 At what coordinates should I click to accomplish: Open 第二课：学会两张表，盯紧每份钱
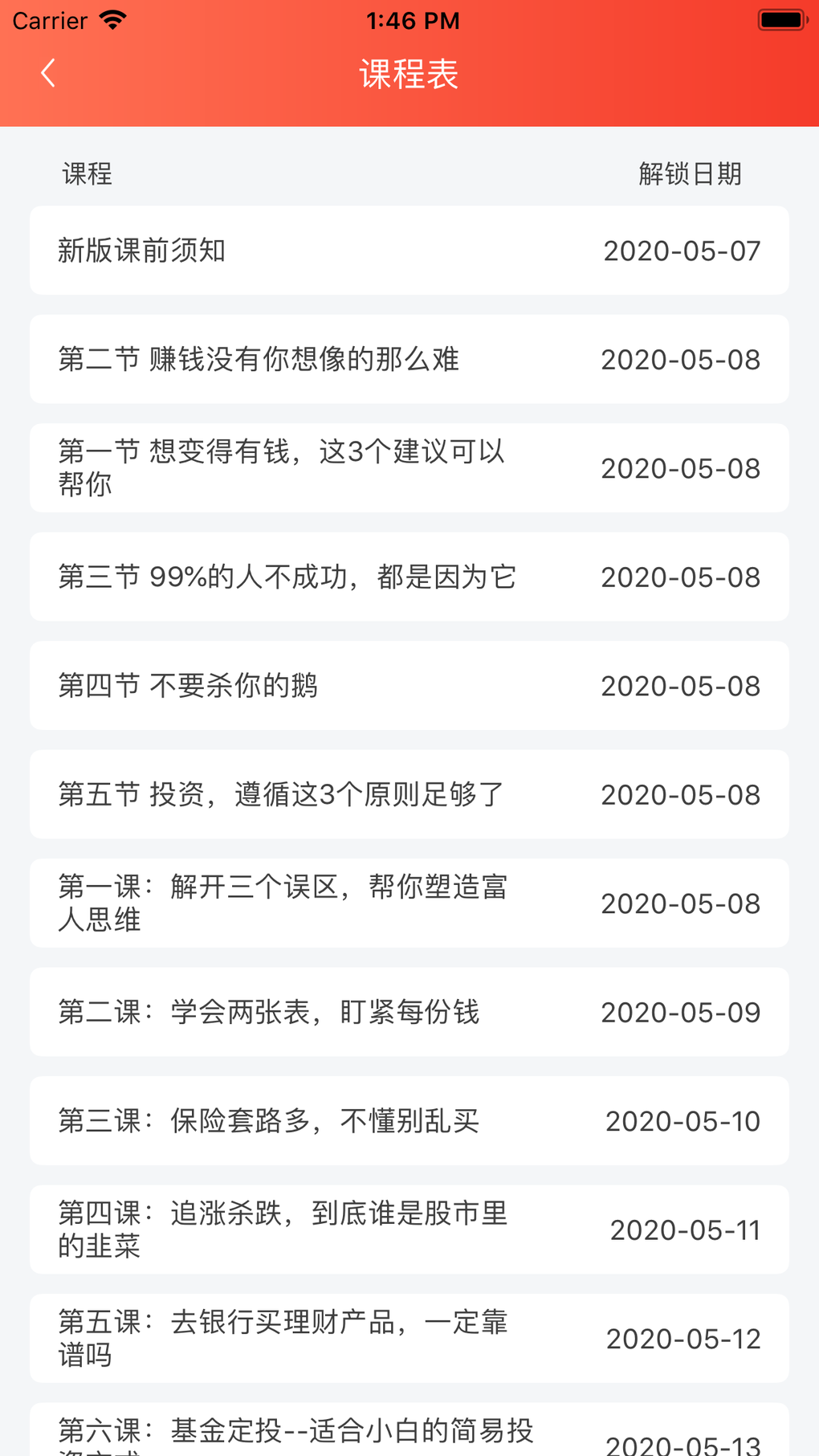(409, 1012)
